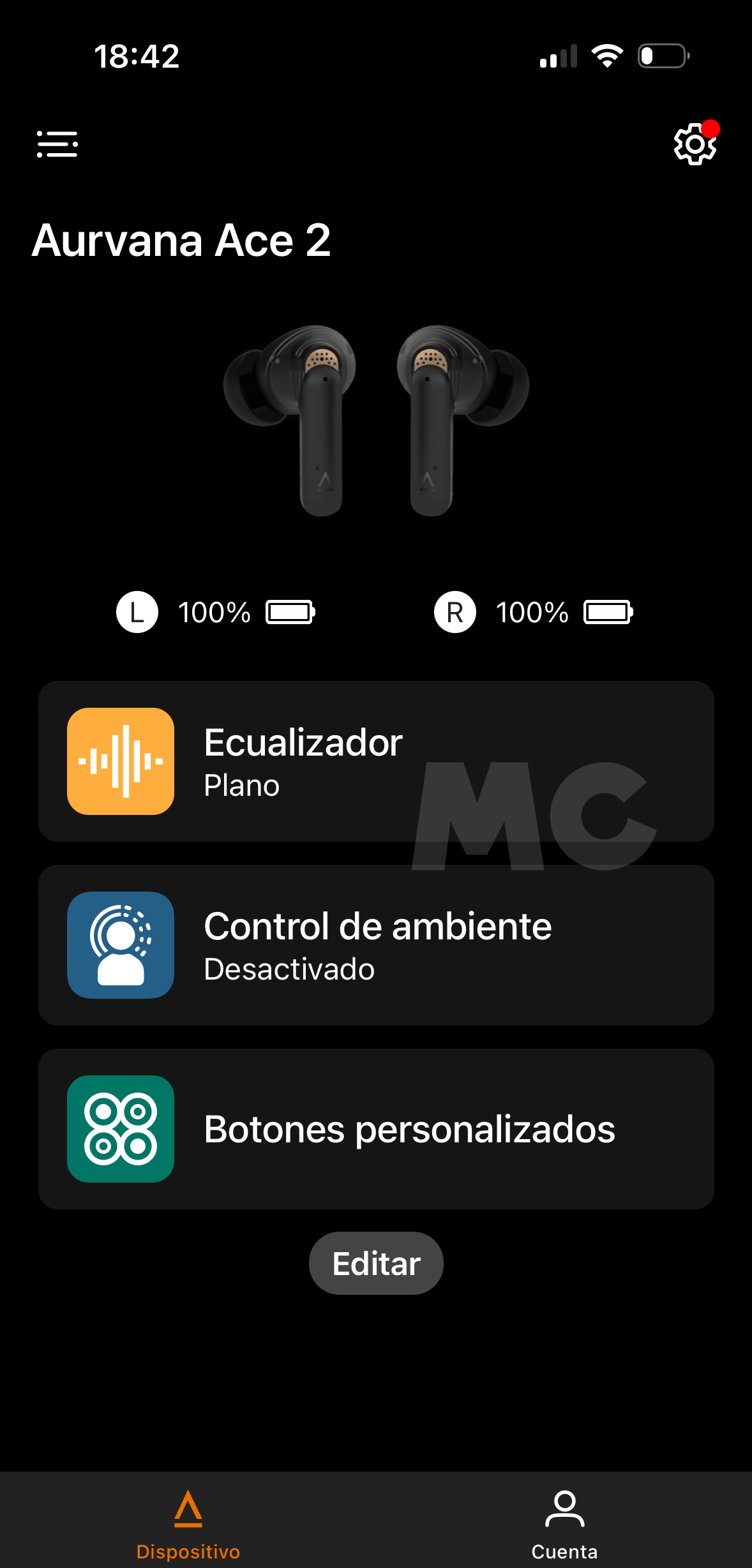
Task: Open Control de ambiente settings
Action: pos(375,945)
